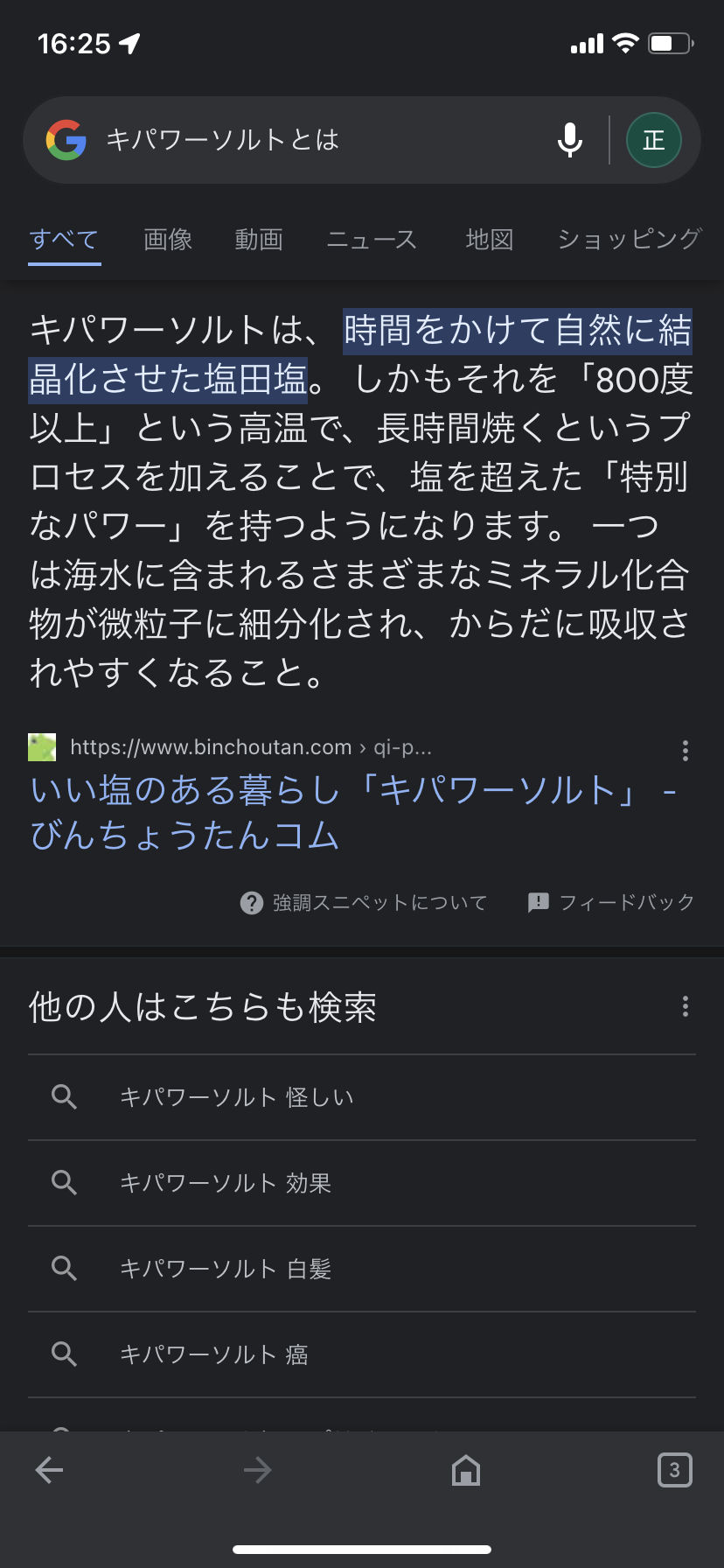Viewport: 724px width, 1568px height.
Task: Switch to the 動画 tab
Action: pyautogui.click(x=259, y=240)
